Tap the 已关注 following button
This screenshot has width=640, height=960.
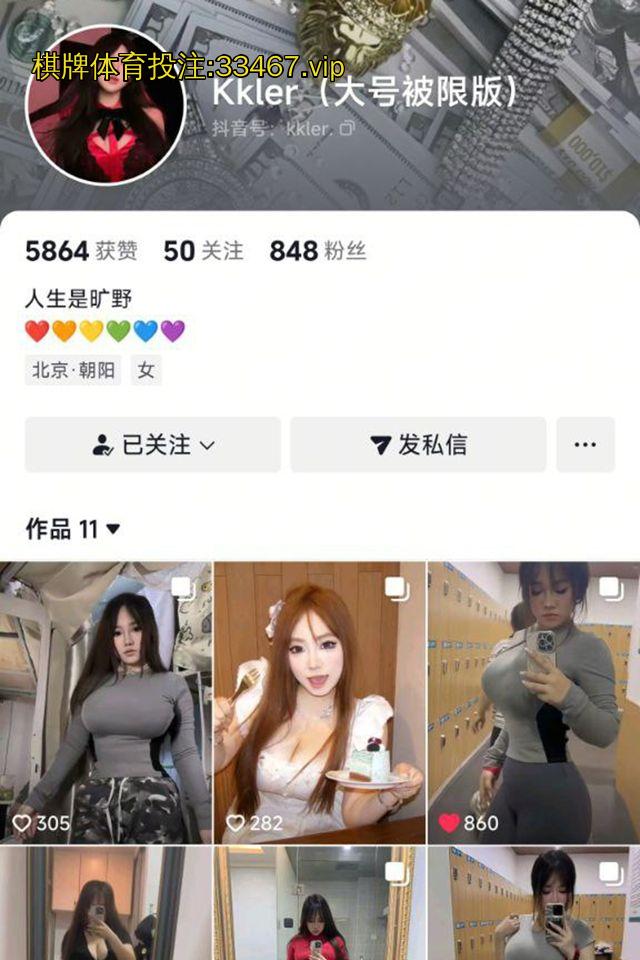tap(153, 445)
